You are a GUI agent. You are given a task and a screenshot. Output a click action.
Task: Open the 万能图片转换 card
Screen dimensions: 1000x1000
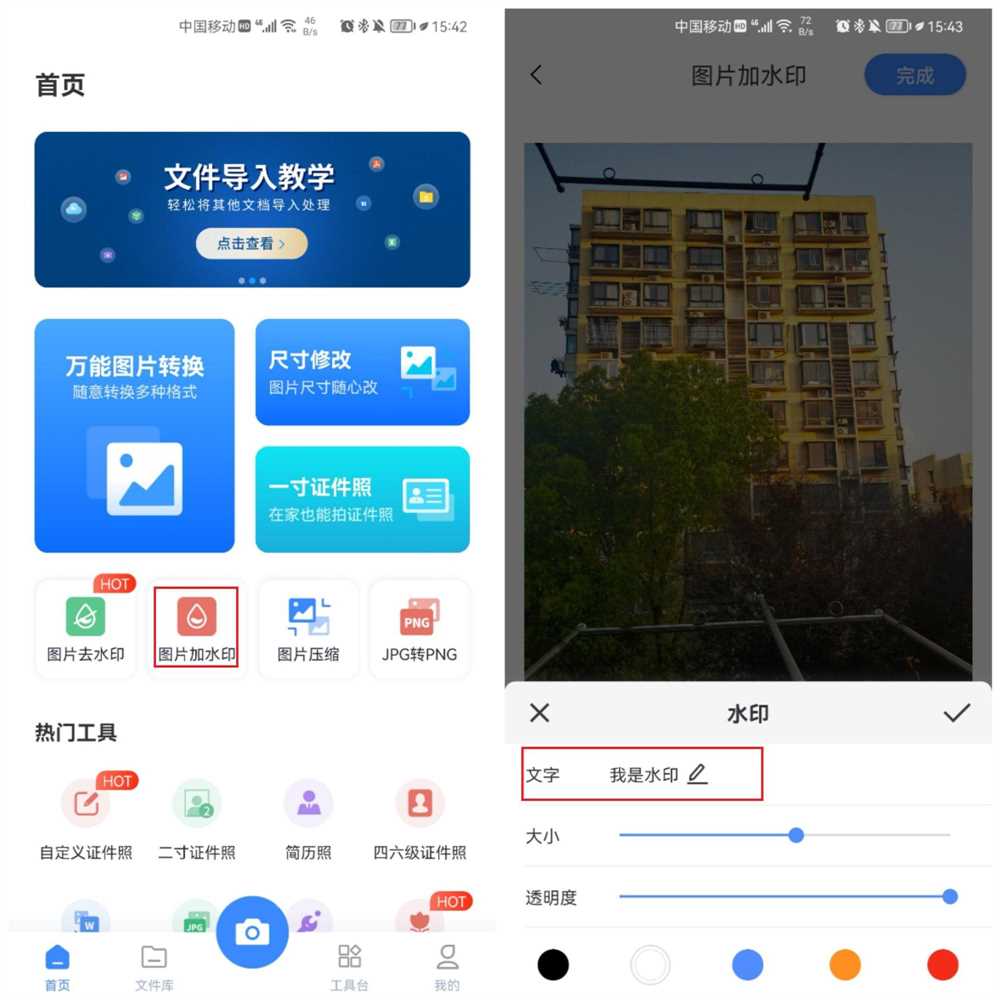point(134,436)
